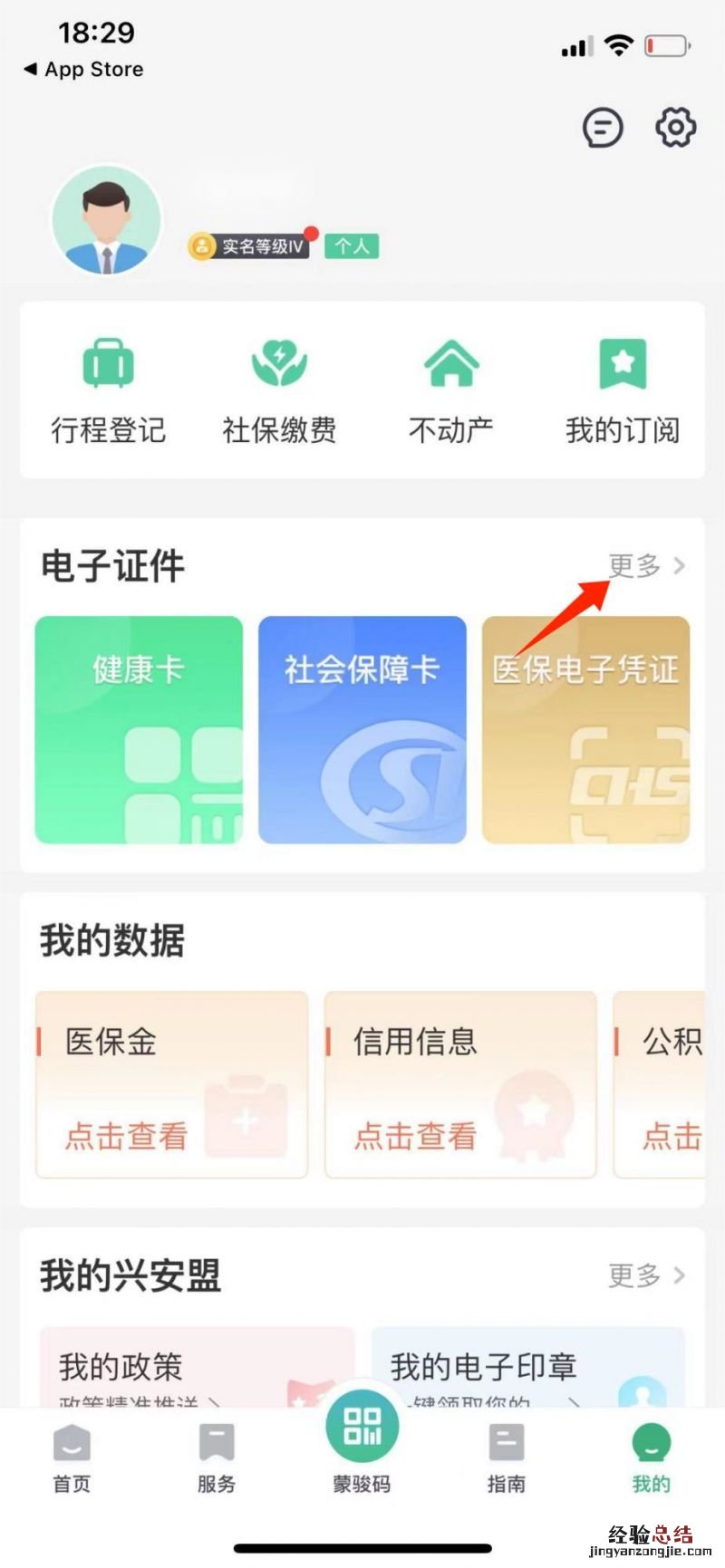View 医保金 data card

[171, 1085]
